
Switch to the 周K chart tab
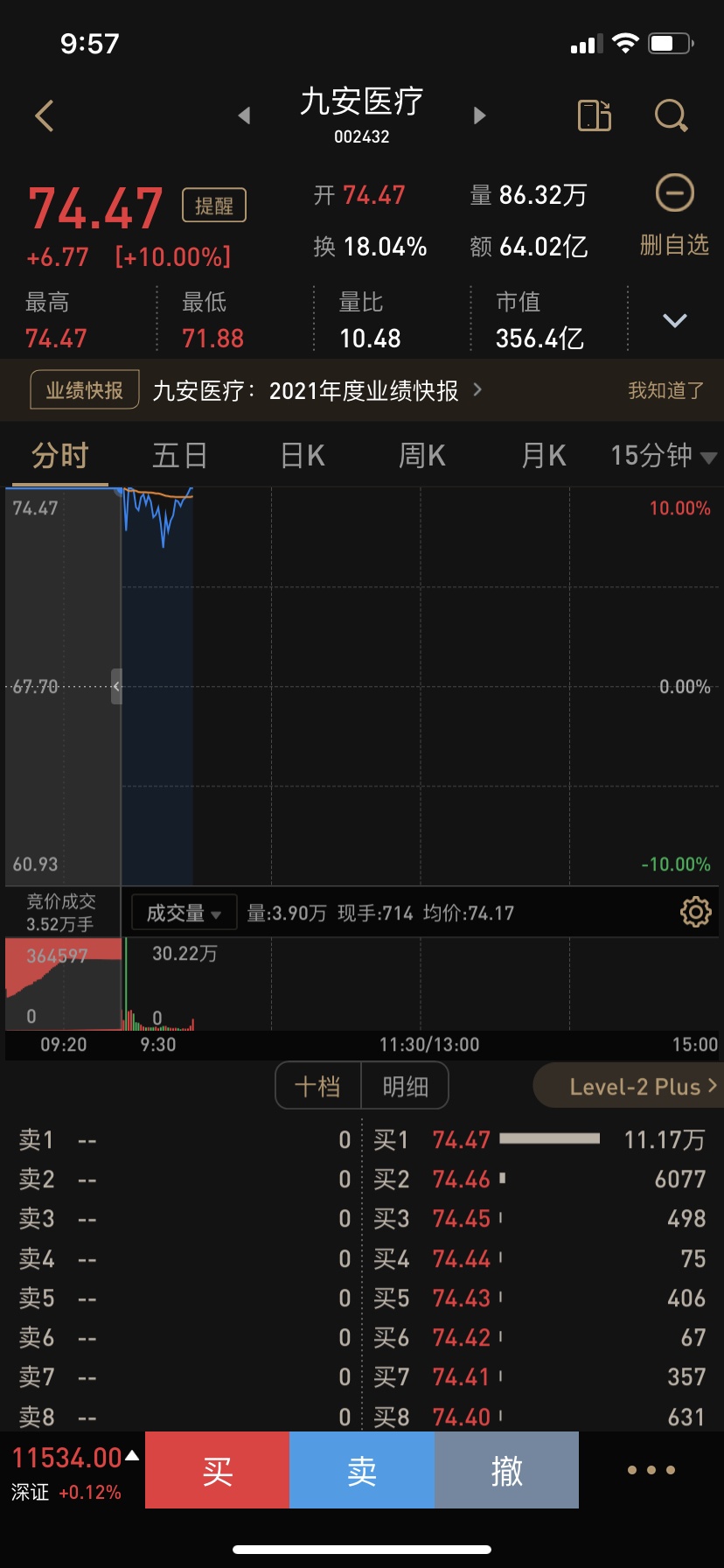pyautogui.click(x=422, y=456)
